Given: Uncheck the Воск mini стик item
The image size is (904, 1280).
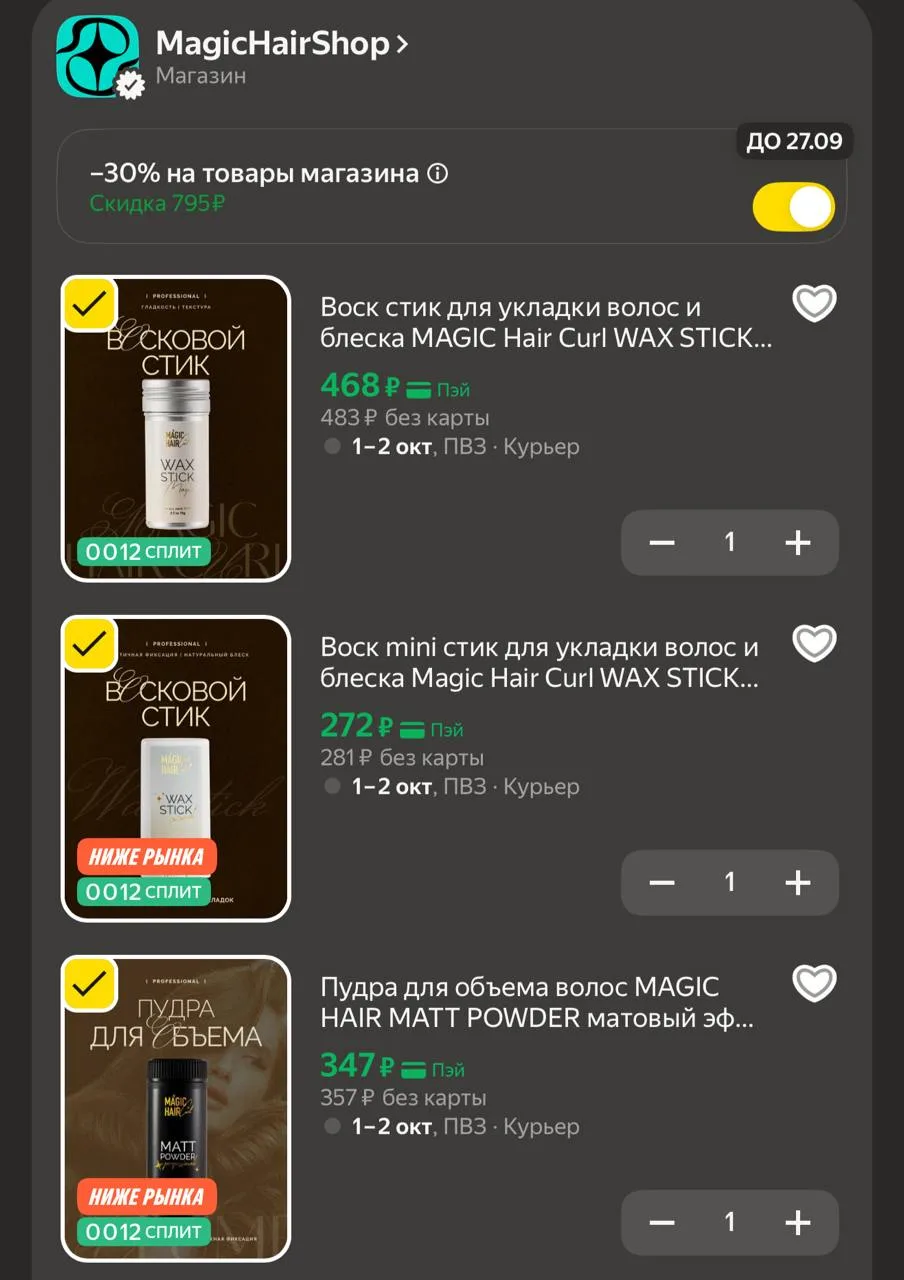Looking at the screenshot, I should click(90, 644).
